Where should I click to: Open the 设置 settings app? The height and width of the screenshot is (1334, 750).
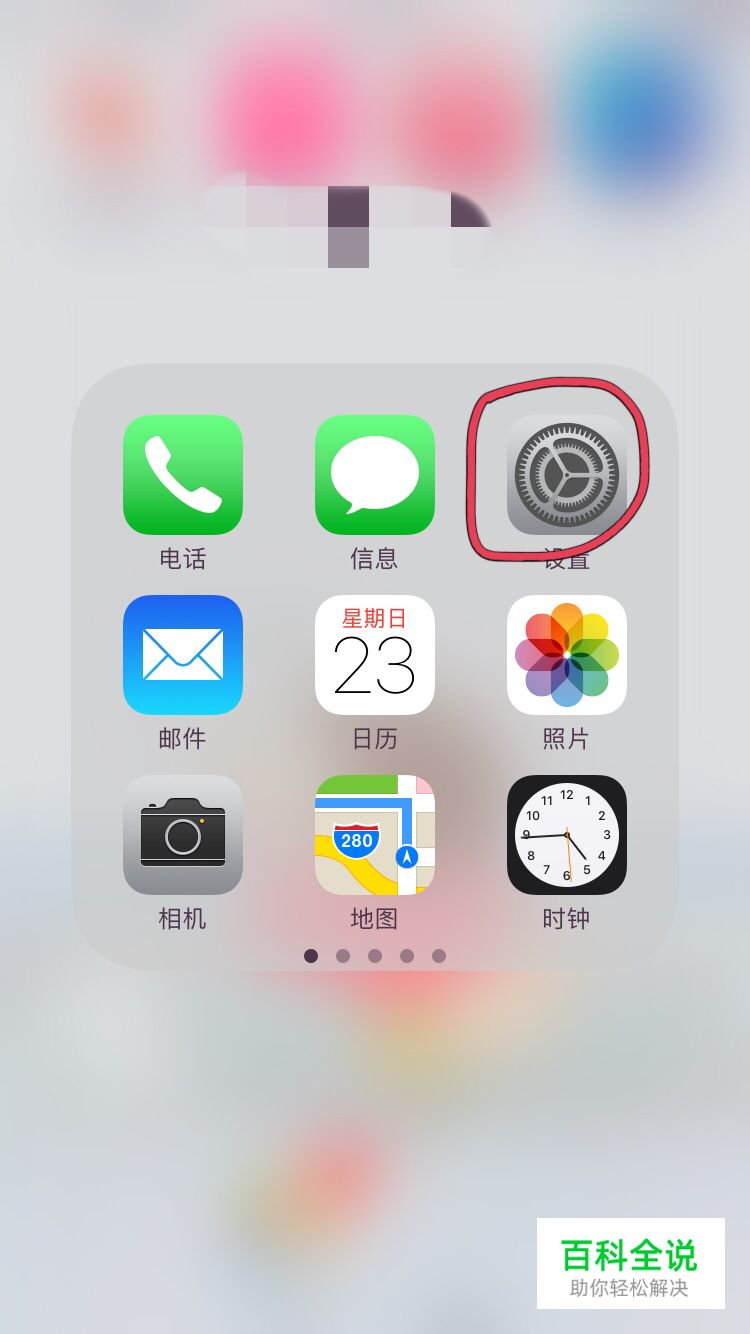[x=566, y=475]
